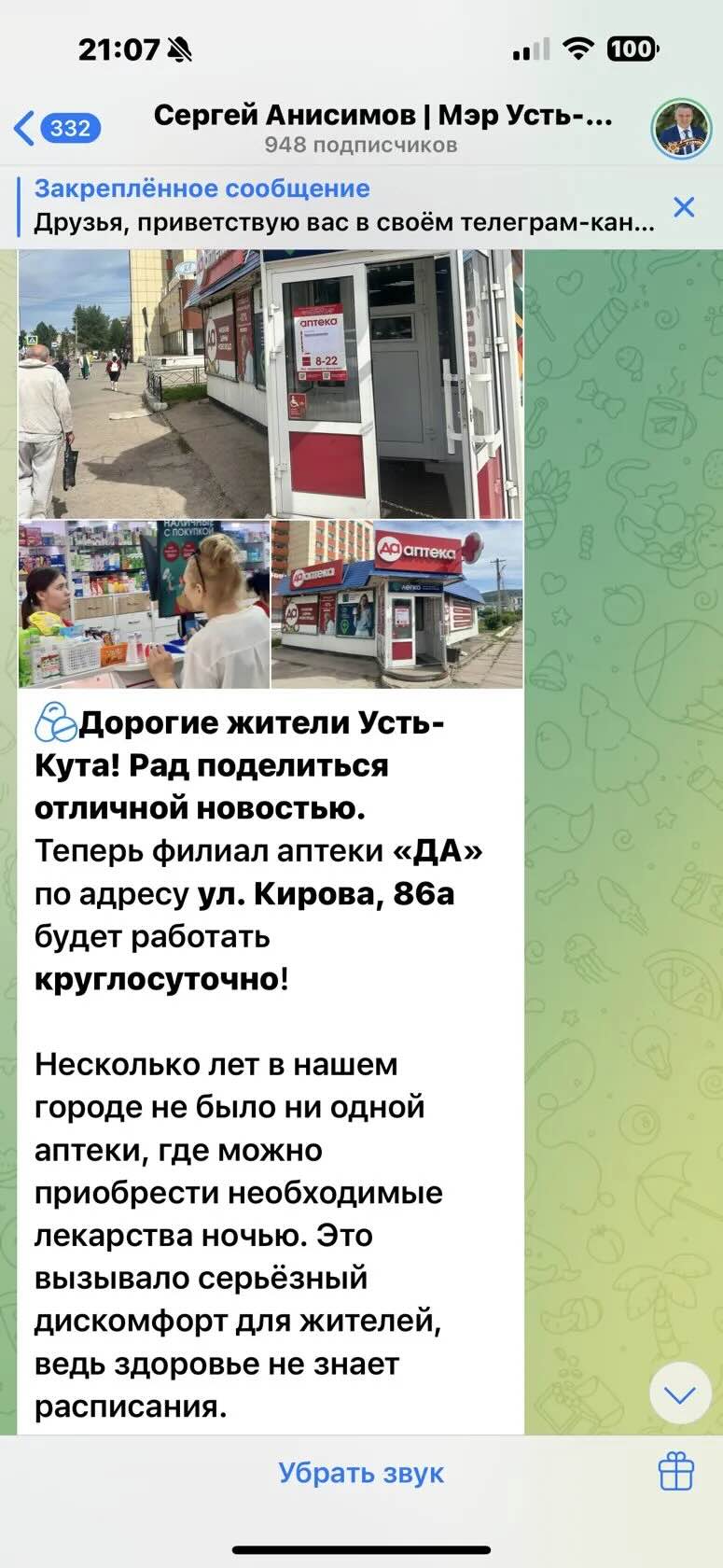The image size is (723, 1568).
Task: Jump to the latest messages
Action: point(680,1393)
